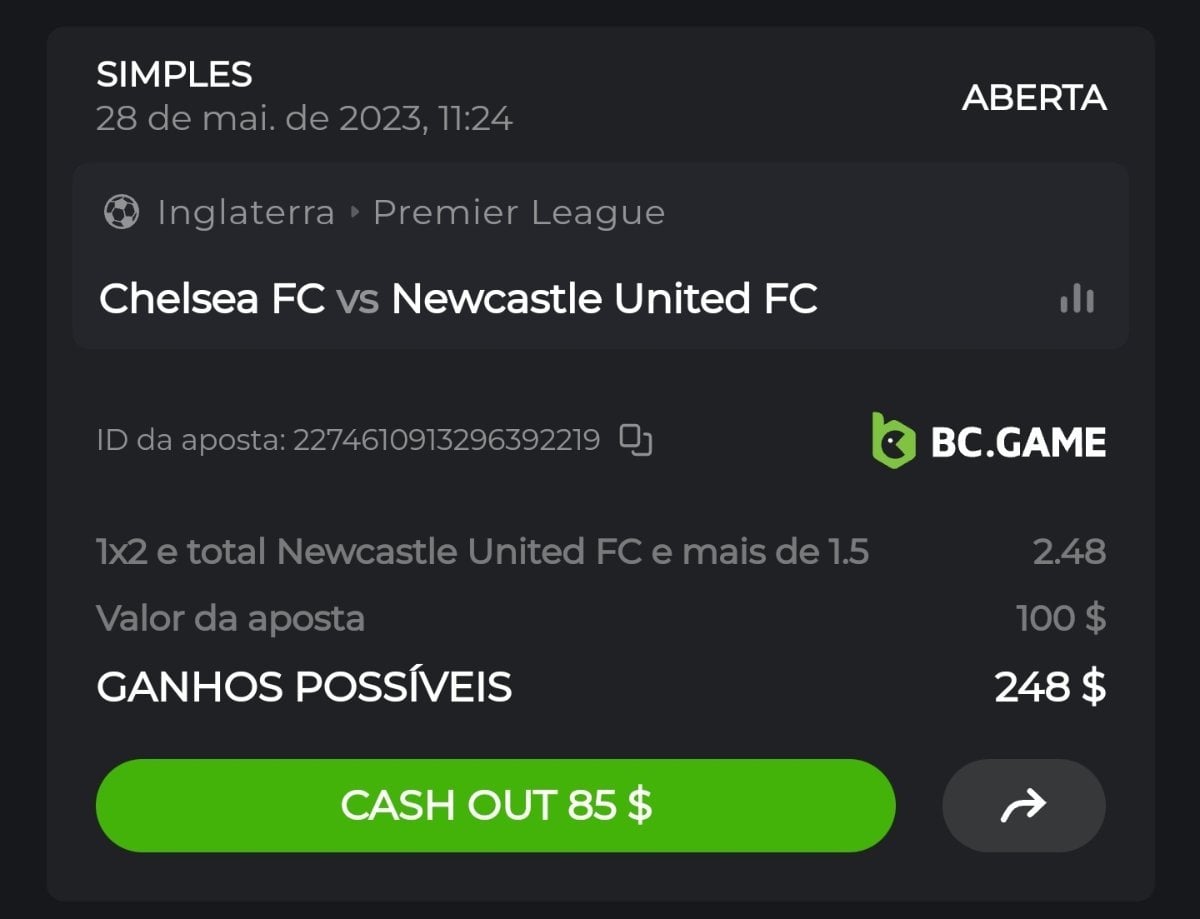Share this bet slip
Image resolution: width=1200 pixels, height=919 pixels.
point(1023,805)
